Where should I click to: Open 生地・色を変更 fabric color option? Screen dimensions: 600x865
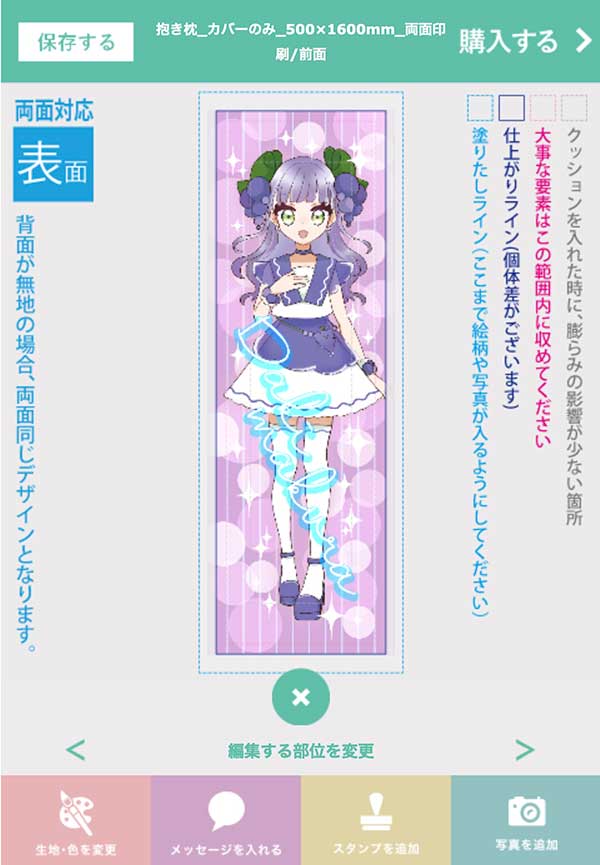(x=75, y=820)
